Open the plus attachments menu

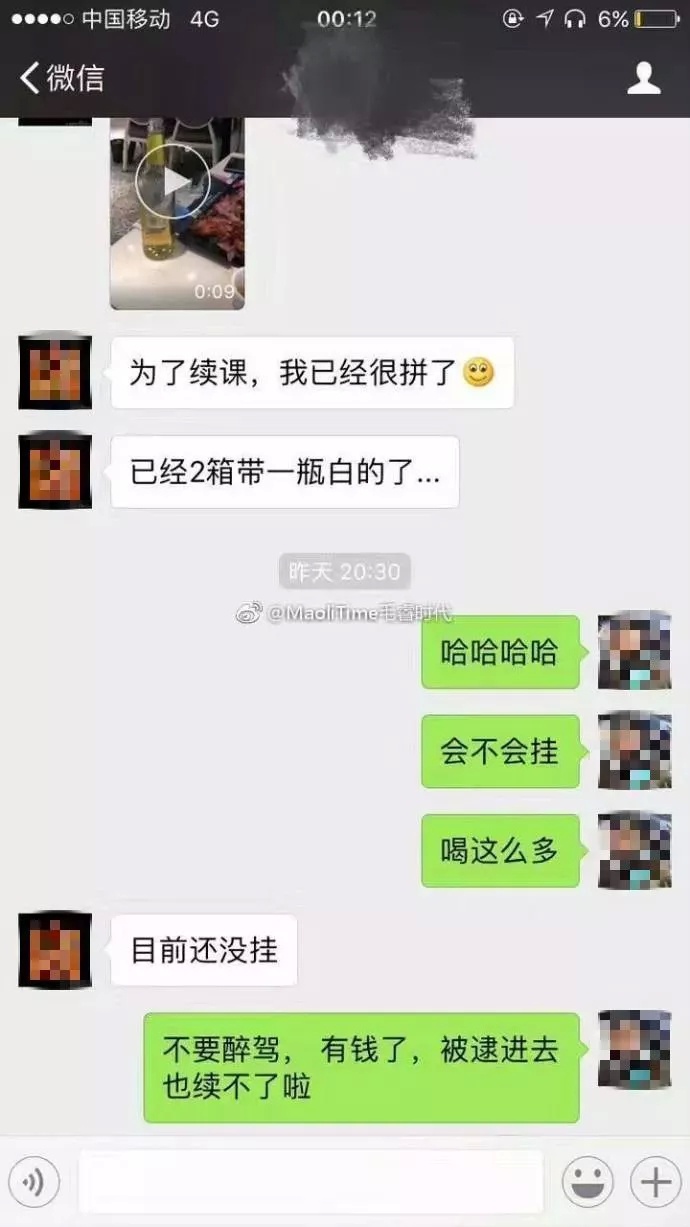656,1183
